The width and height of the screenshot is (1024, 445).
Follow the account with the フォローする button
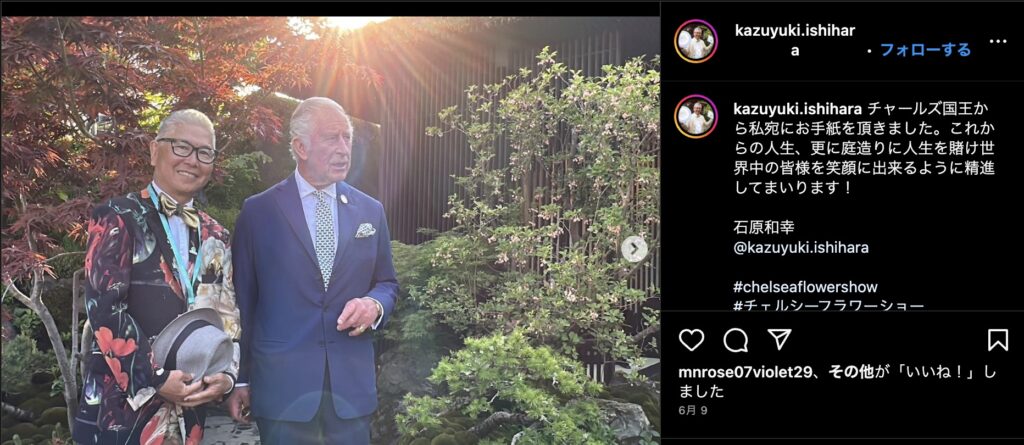(925, 49)
